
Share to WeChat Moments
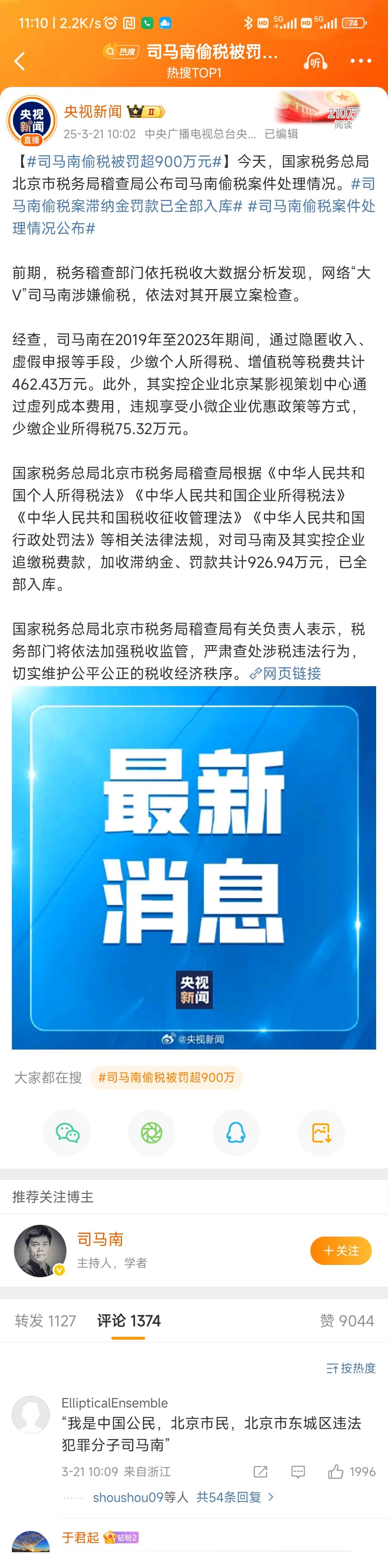point(152,1132)
